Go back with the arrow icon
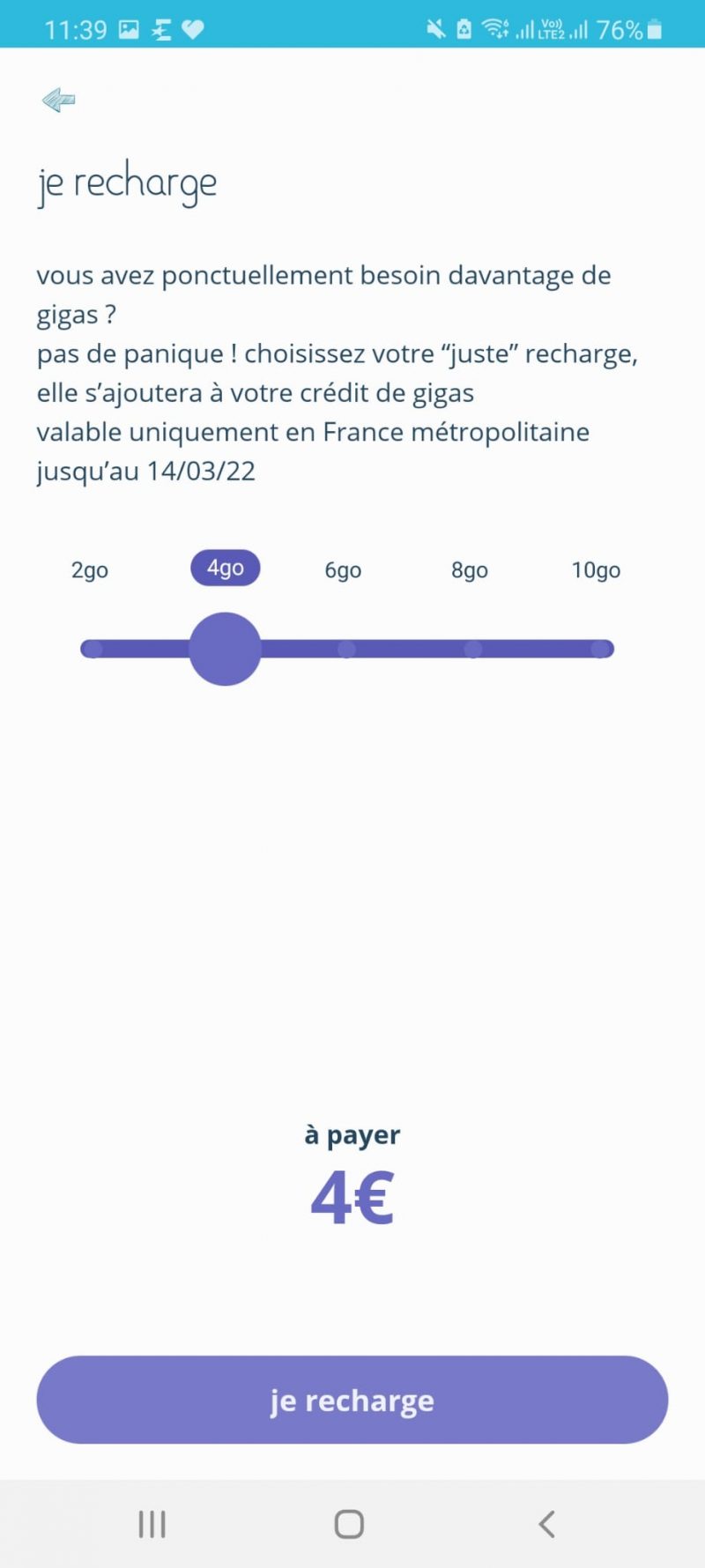 click(x=58, y=100)
